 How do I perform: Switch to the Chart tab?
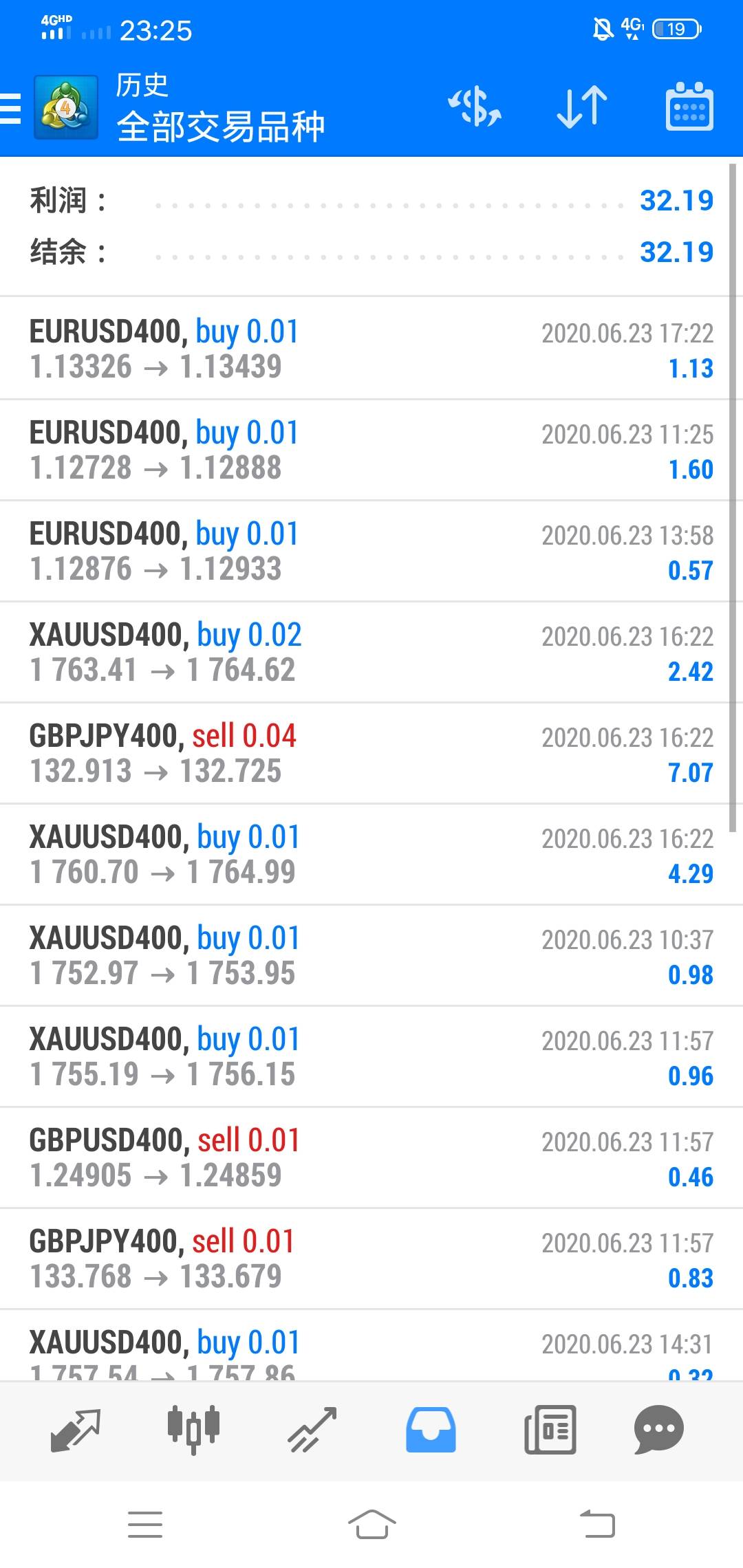click(194, 1429)
